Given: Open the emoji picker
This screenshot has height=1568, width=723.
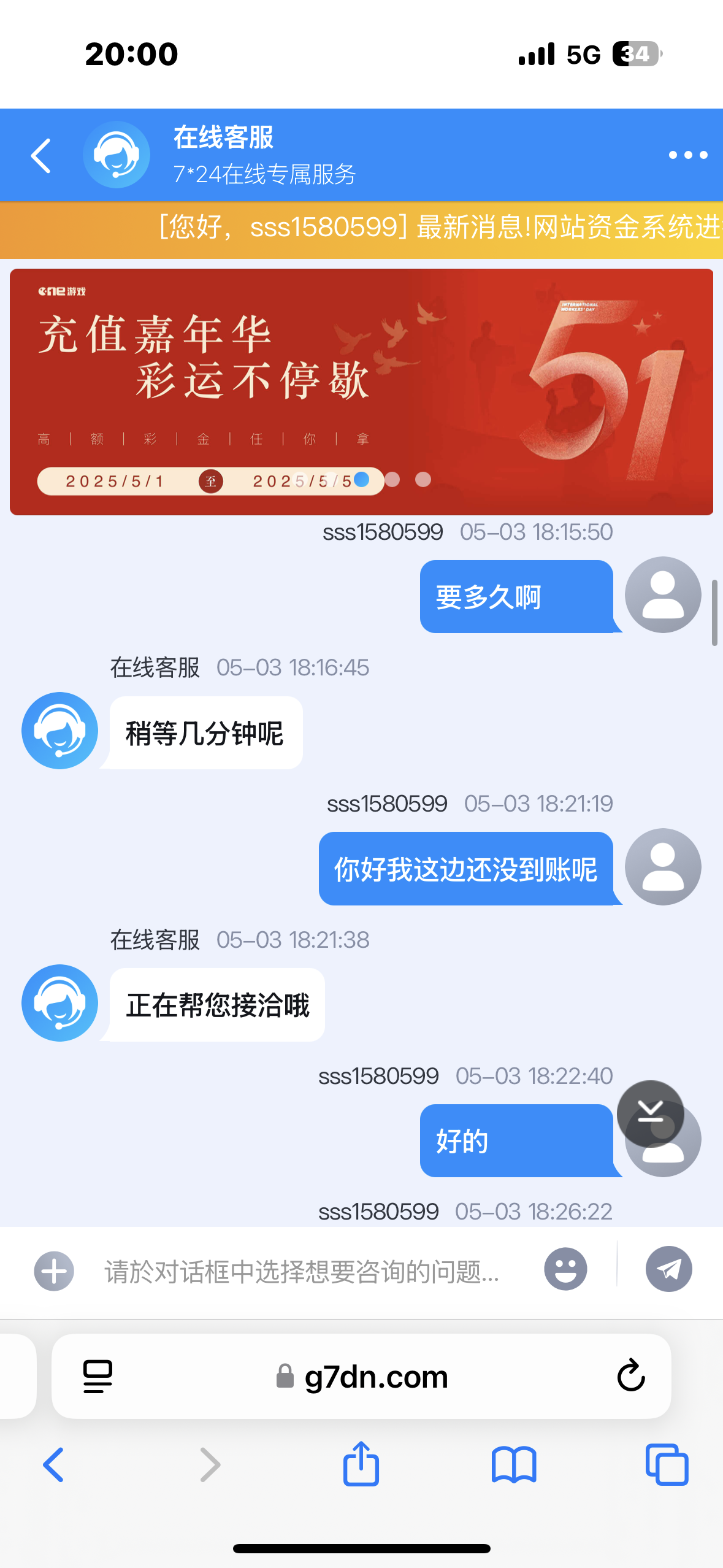Looking at the screenshot, I should (x=565, y=1269).
